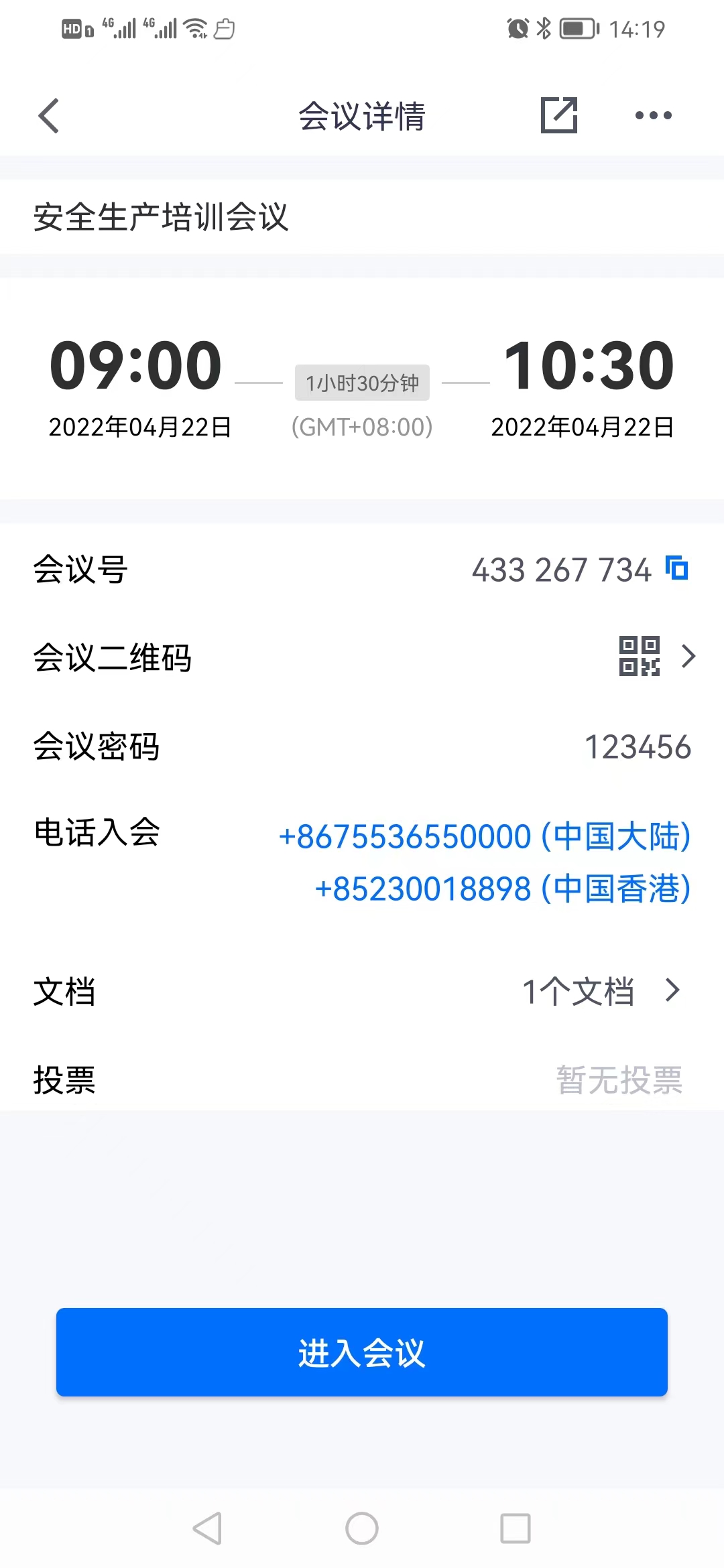
Task: Copy the meeting number 433 267 734
Action: 677,568
